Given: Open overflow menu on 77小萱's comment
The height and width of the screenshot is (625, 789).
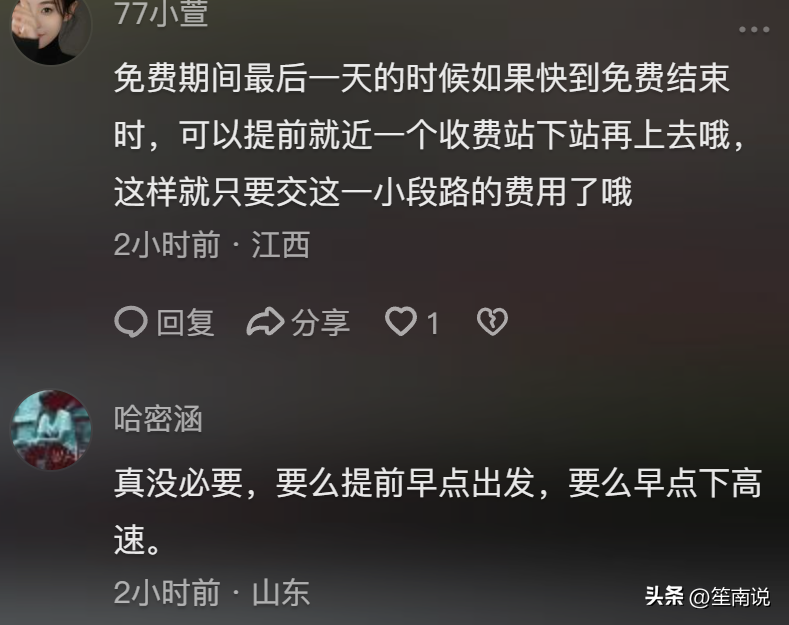Looking at the screenshot, I should tap(754, 30).
